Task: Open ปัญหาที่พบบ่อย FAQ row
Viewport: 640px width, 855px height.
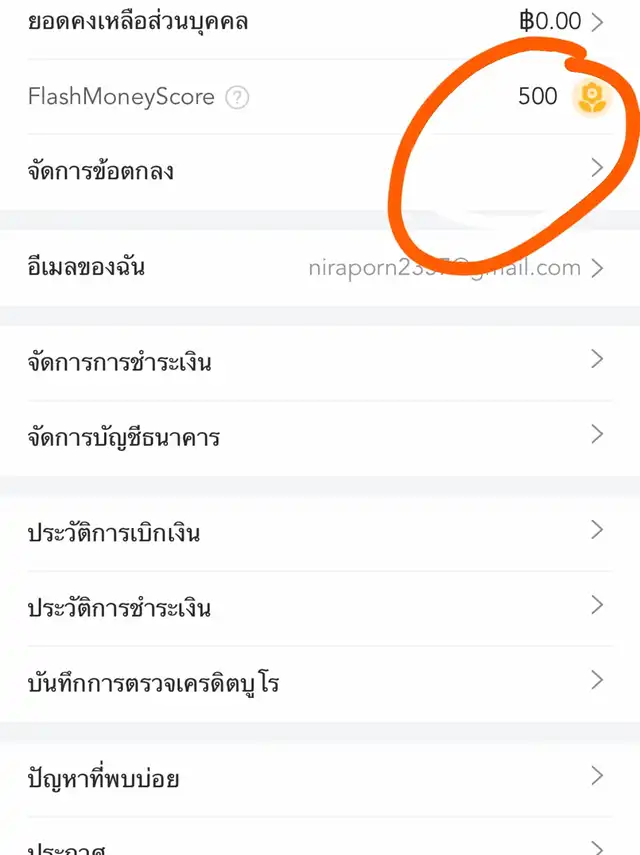Action: click(320, 777)
